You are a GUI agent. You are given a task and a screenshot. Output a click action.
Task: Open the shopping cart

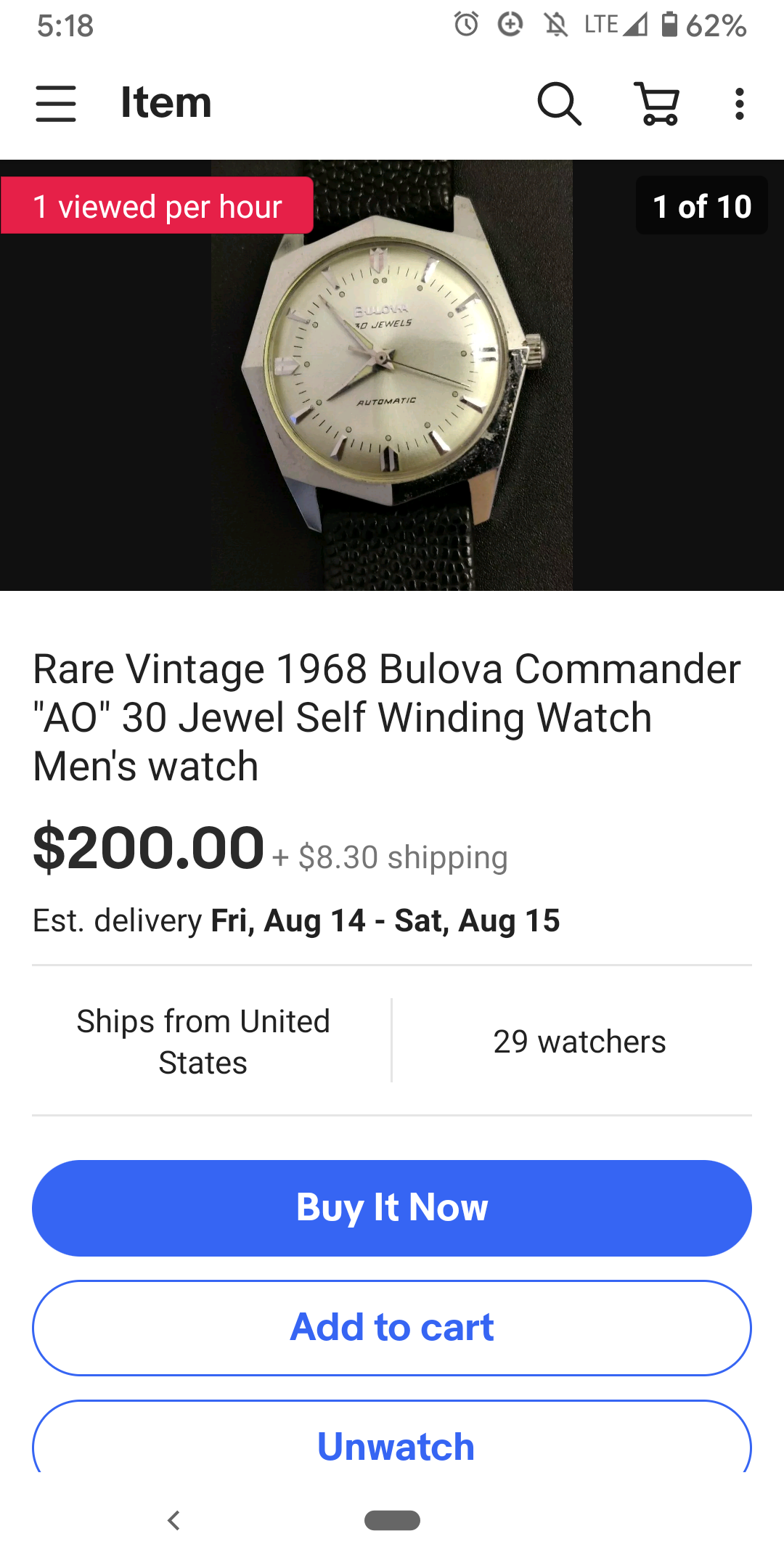coord(658,103)
